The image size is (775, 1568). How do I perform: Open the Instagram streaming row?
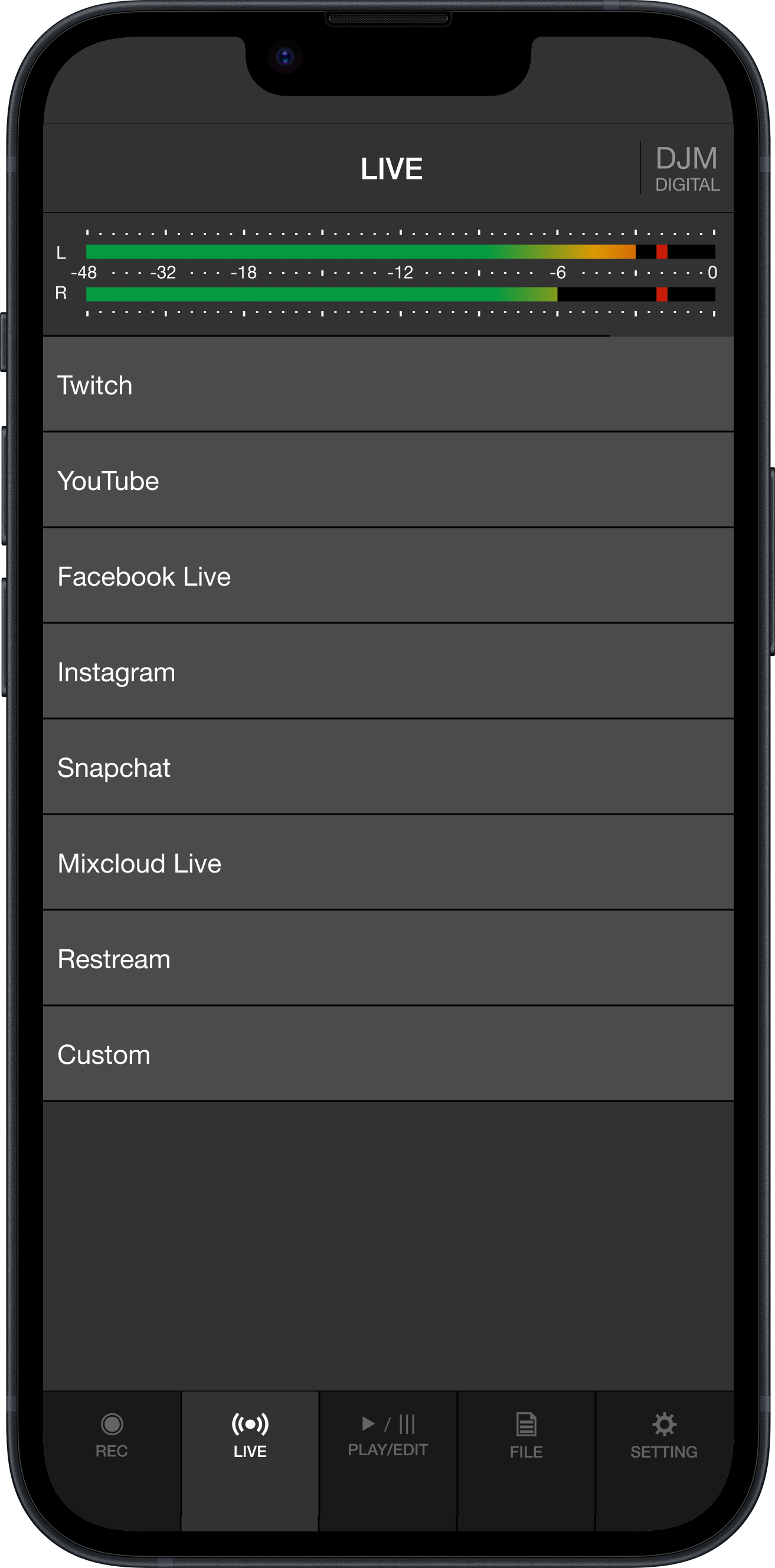tap(387, 671)
